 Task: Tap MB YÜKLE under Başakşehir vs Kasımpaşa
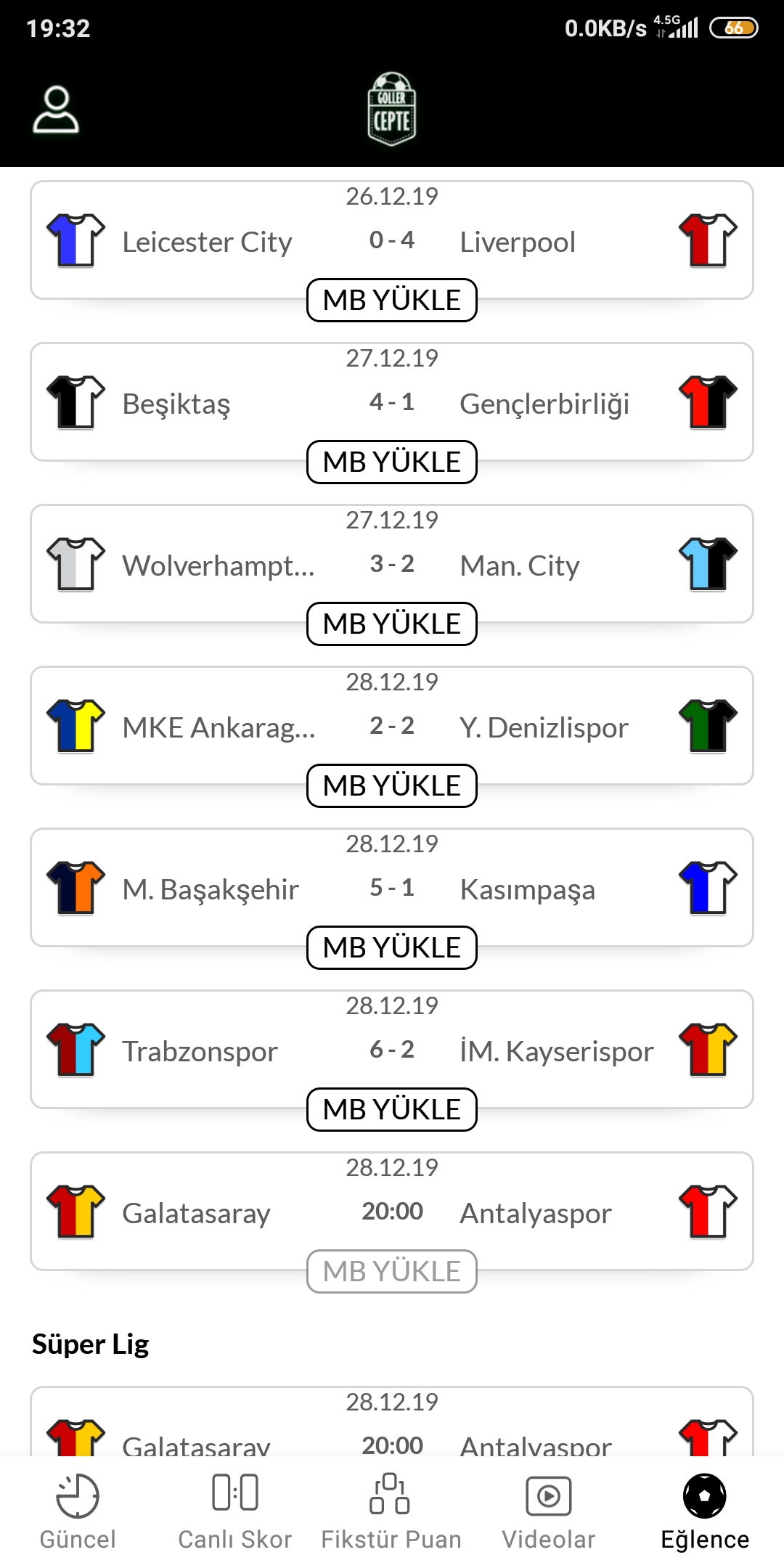click(x=392, y=947)
